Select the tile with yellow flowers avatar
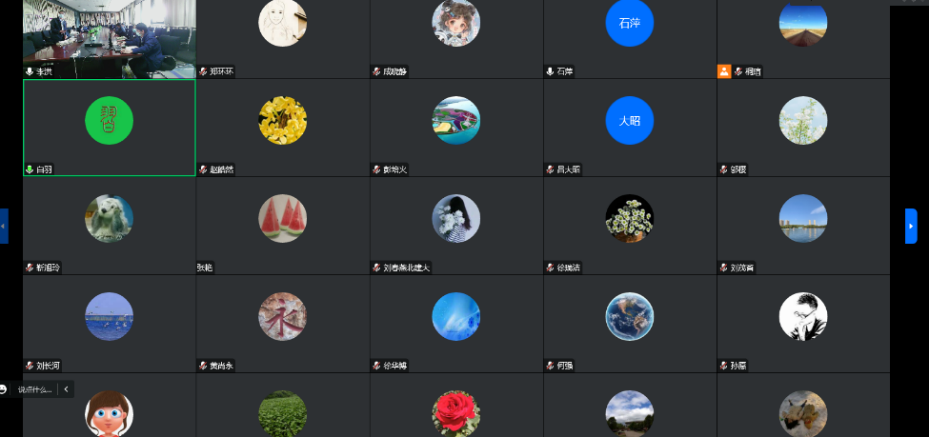The width and height of the screenshot is (929, 437). [x=283, y=127]
